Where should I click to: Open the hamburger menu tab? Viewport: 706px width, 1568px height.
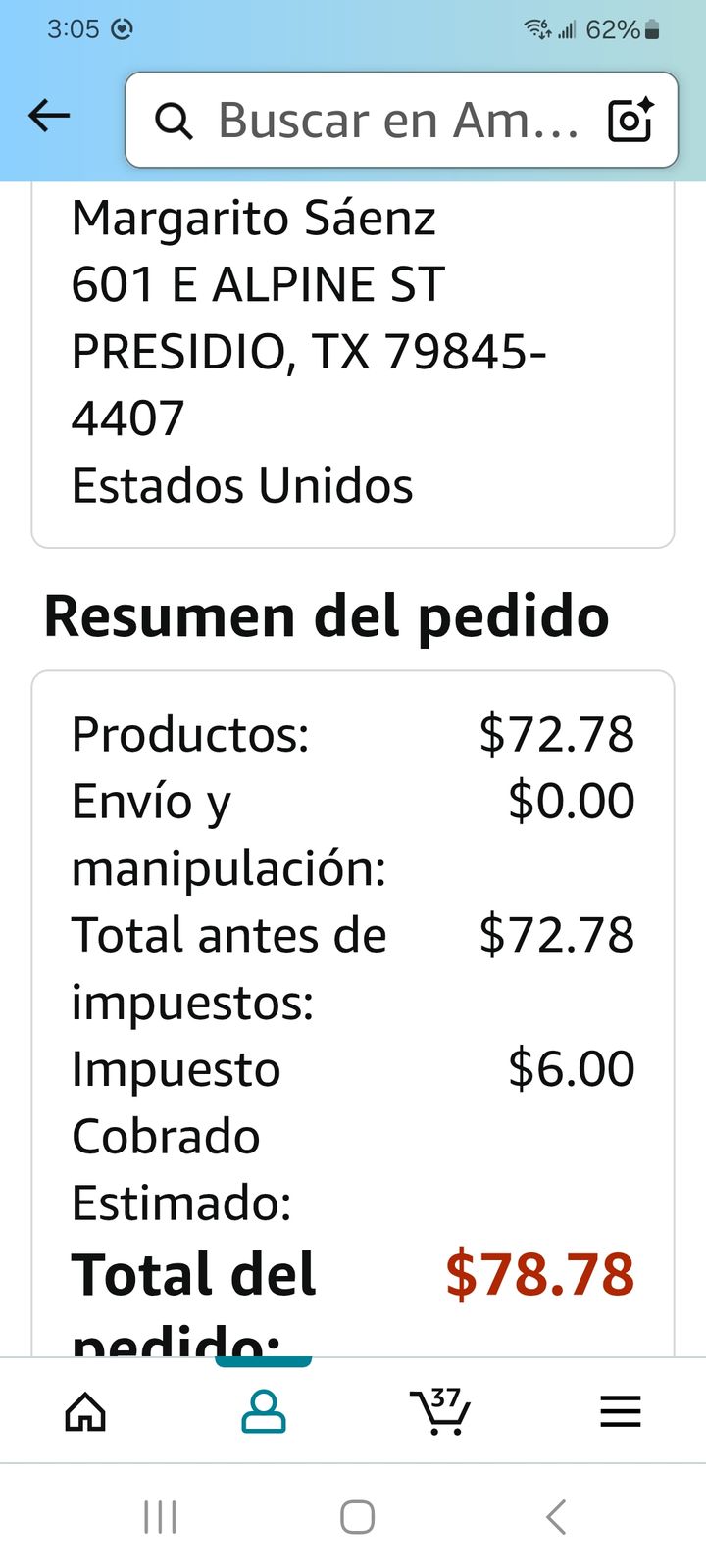point(621,1412)
